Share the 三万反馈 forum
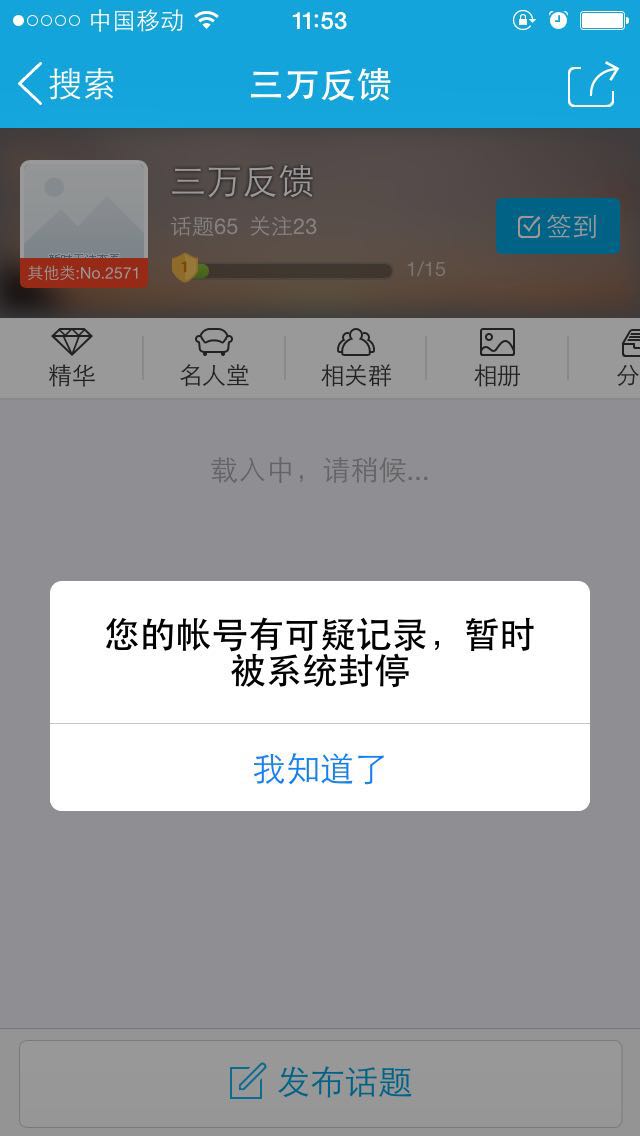 click(x=592, y=84)
